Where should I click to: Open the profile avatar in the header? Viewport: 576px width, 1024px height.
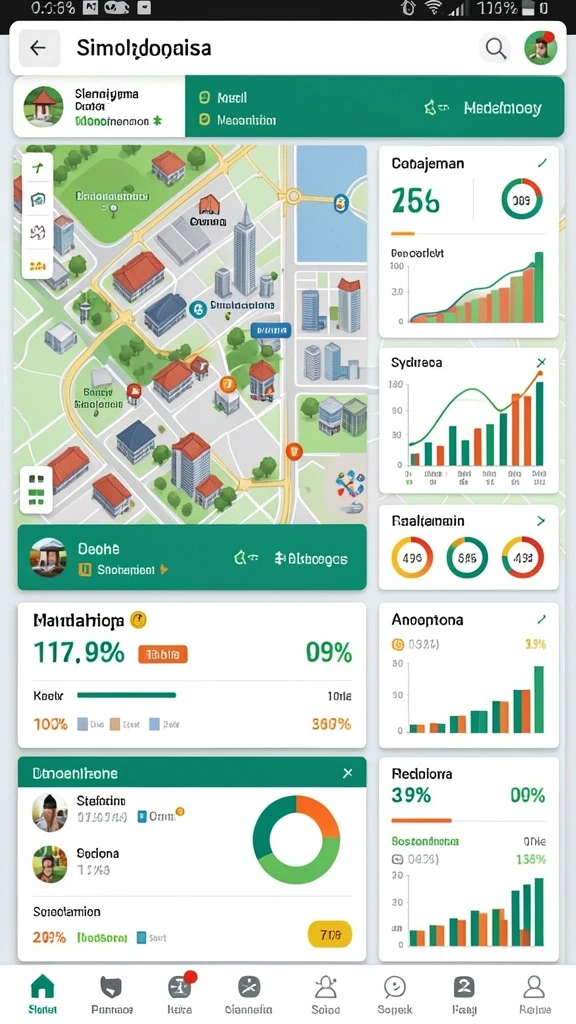pos(541,48)
